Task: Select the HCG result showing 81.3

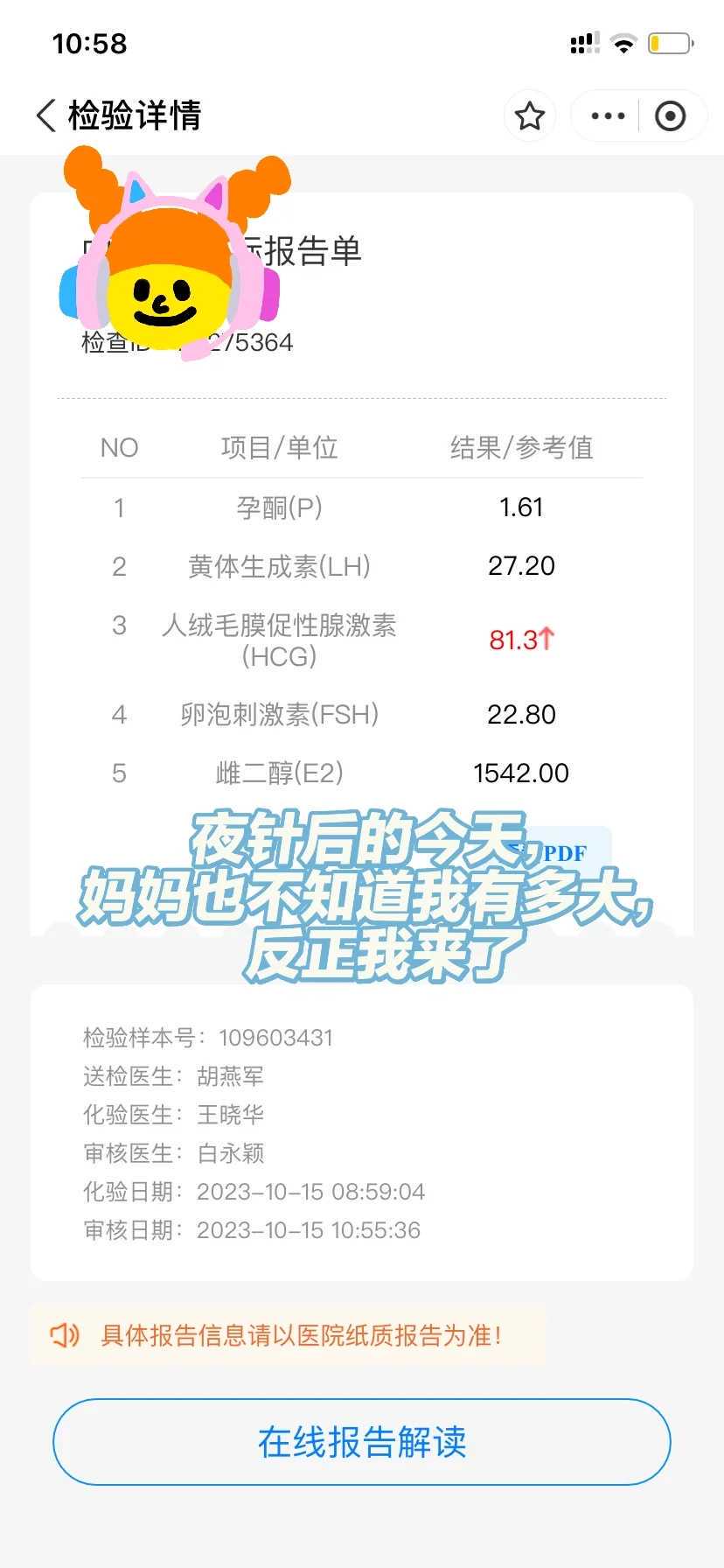Action: click(520, 640)
